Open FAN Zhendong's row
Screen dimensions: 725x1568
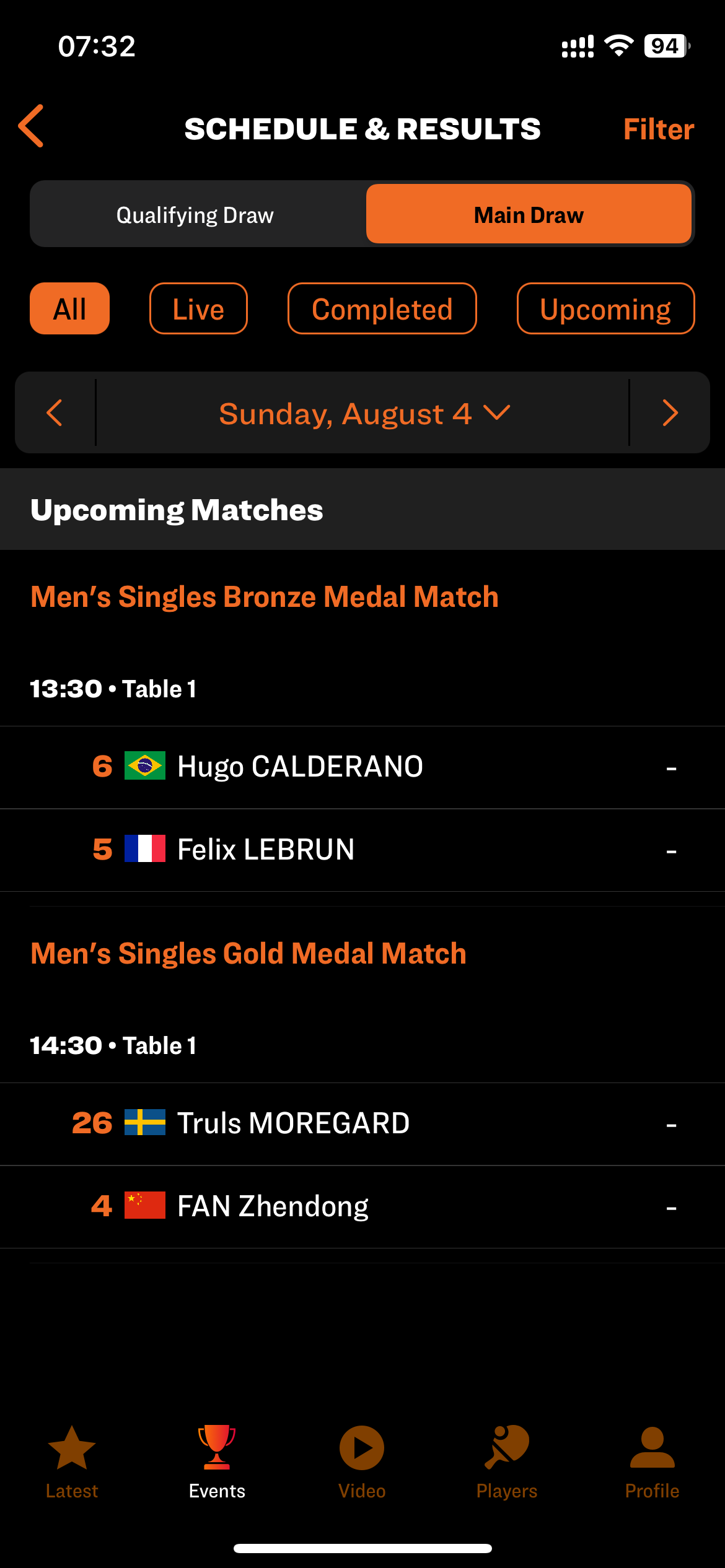coord(362,1207)
